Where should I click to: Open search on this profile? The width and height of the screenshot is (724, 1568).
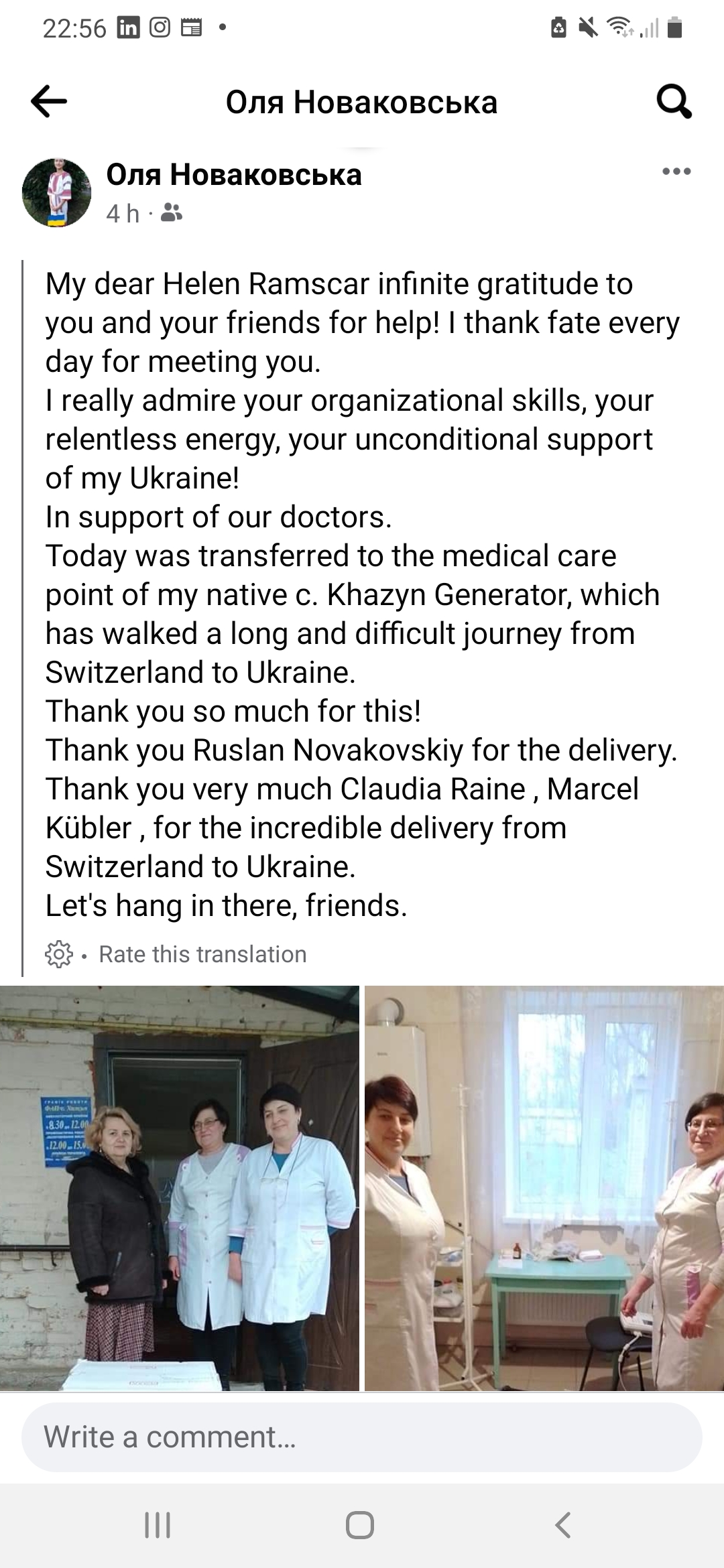[673, 102]
